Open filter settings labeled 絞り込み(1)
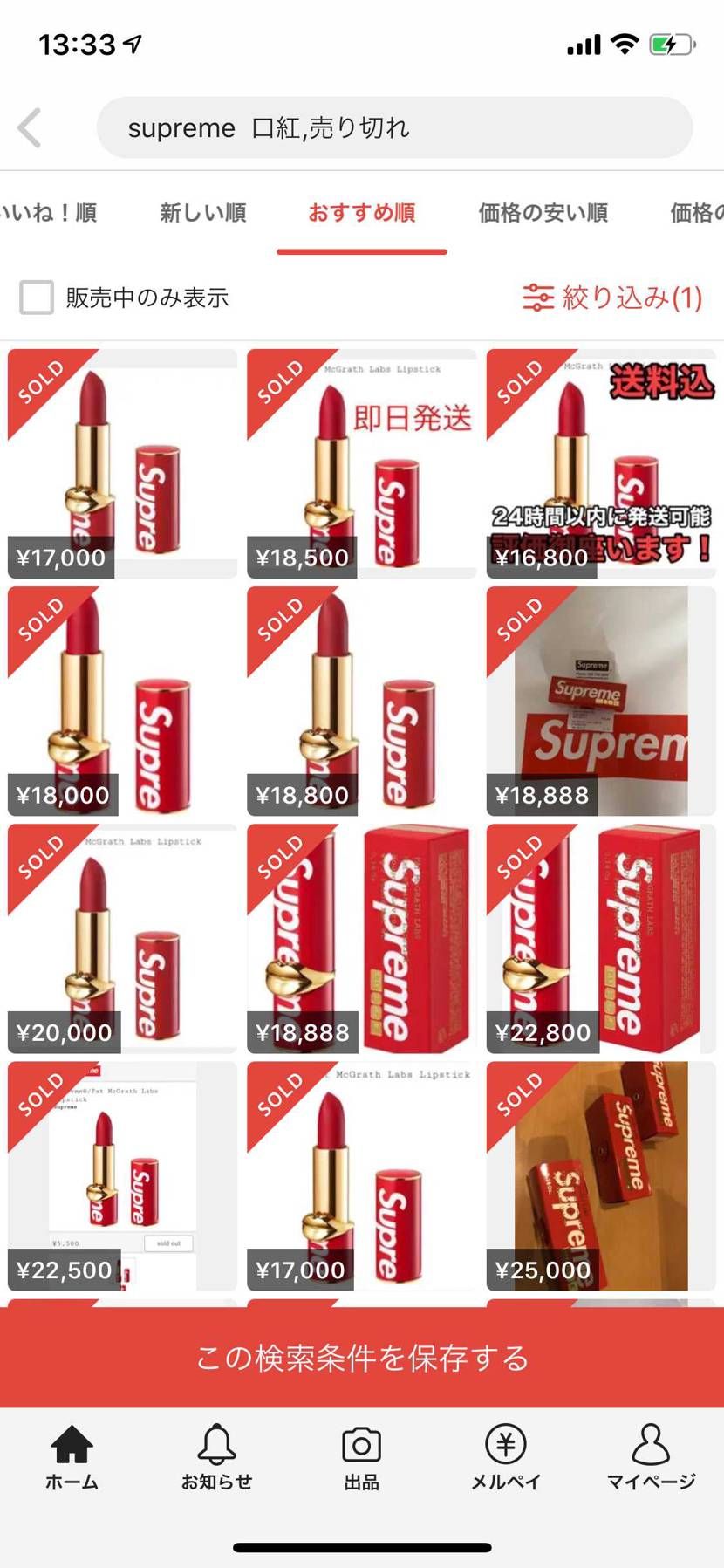The width and height of the screenshot is (724, 1568). coord(611,298)
